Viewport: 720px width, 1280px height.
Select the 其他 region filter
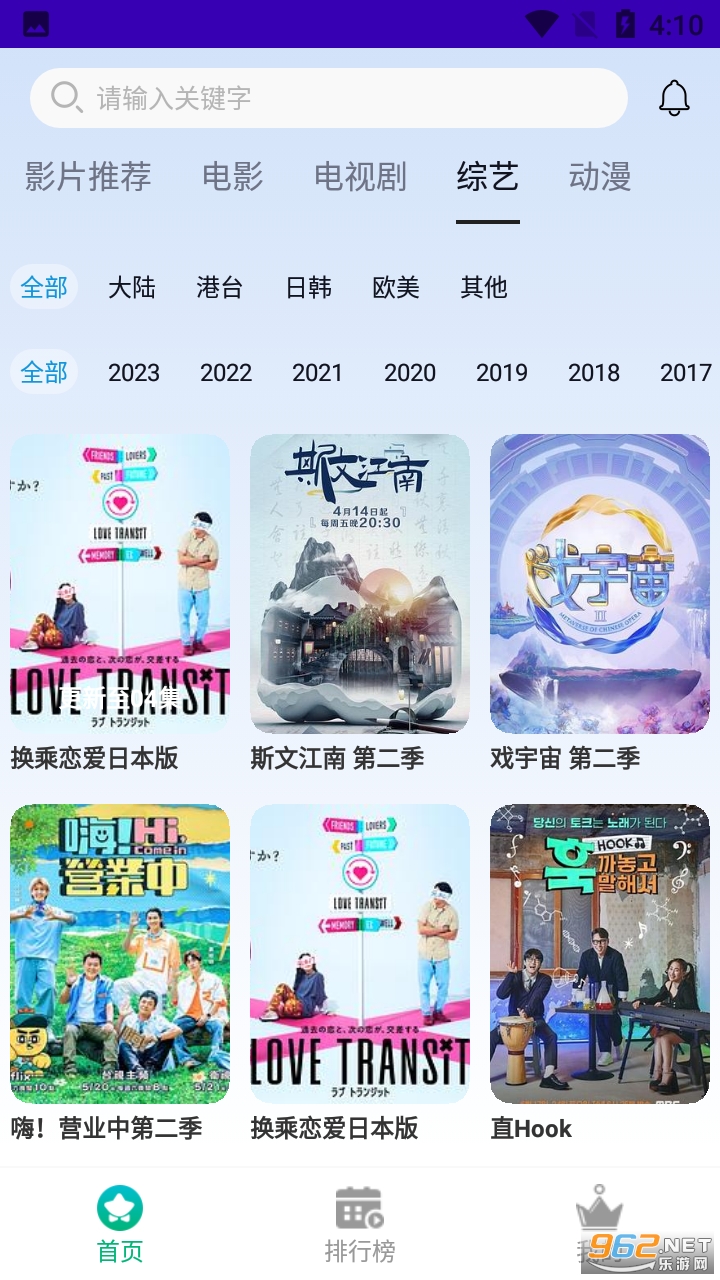pyautogui.click(x=484, y=288)
